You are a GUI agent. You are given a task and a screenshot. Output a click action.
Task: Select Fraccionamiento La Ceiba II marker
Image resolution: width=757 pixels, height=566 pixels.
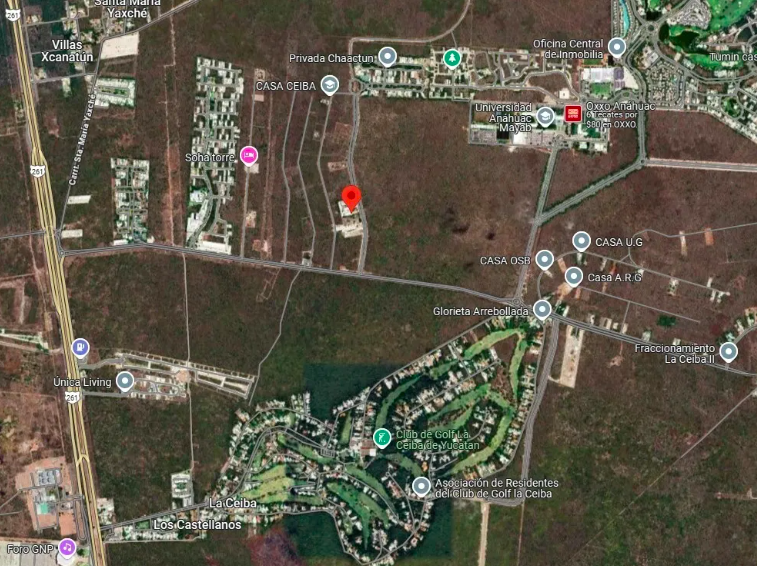728,352
